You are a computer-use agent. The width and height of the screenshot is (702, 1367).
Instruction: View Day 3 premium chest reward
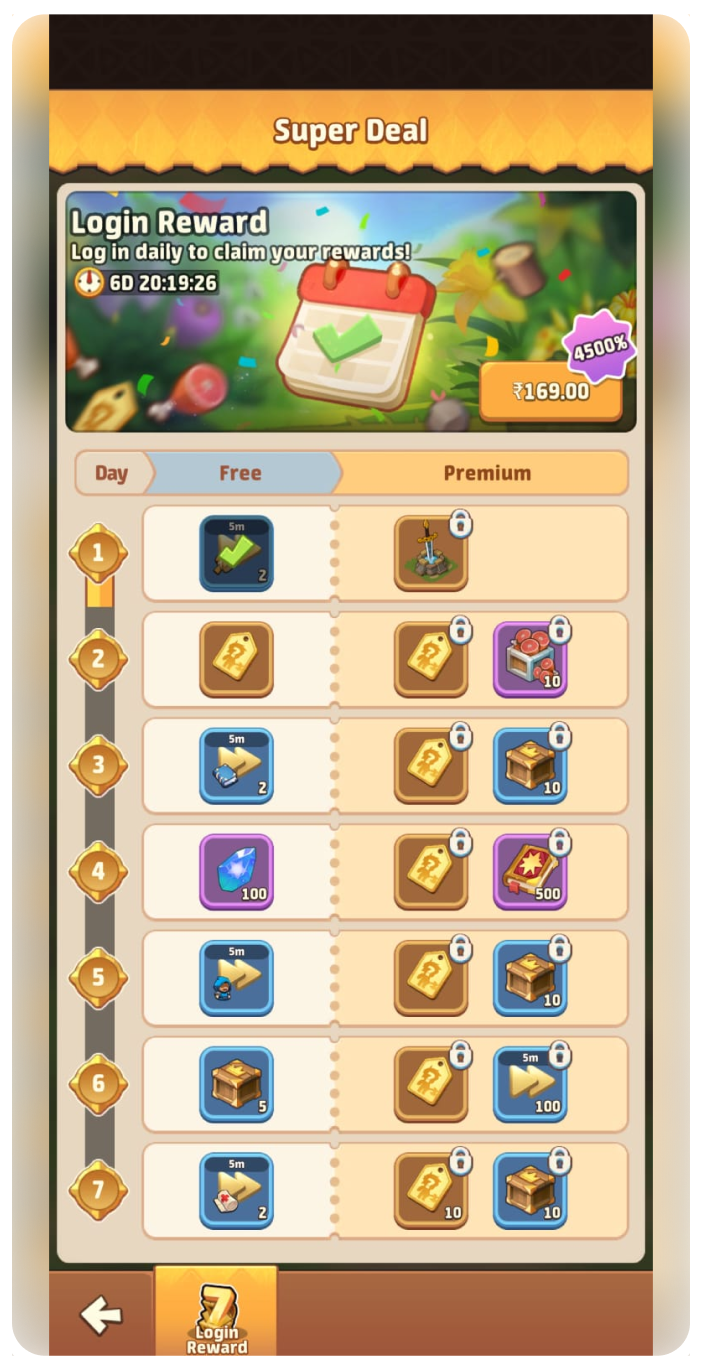click(x=530, y=765)
